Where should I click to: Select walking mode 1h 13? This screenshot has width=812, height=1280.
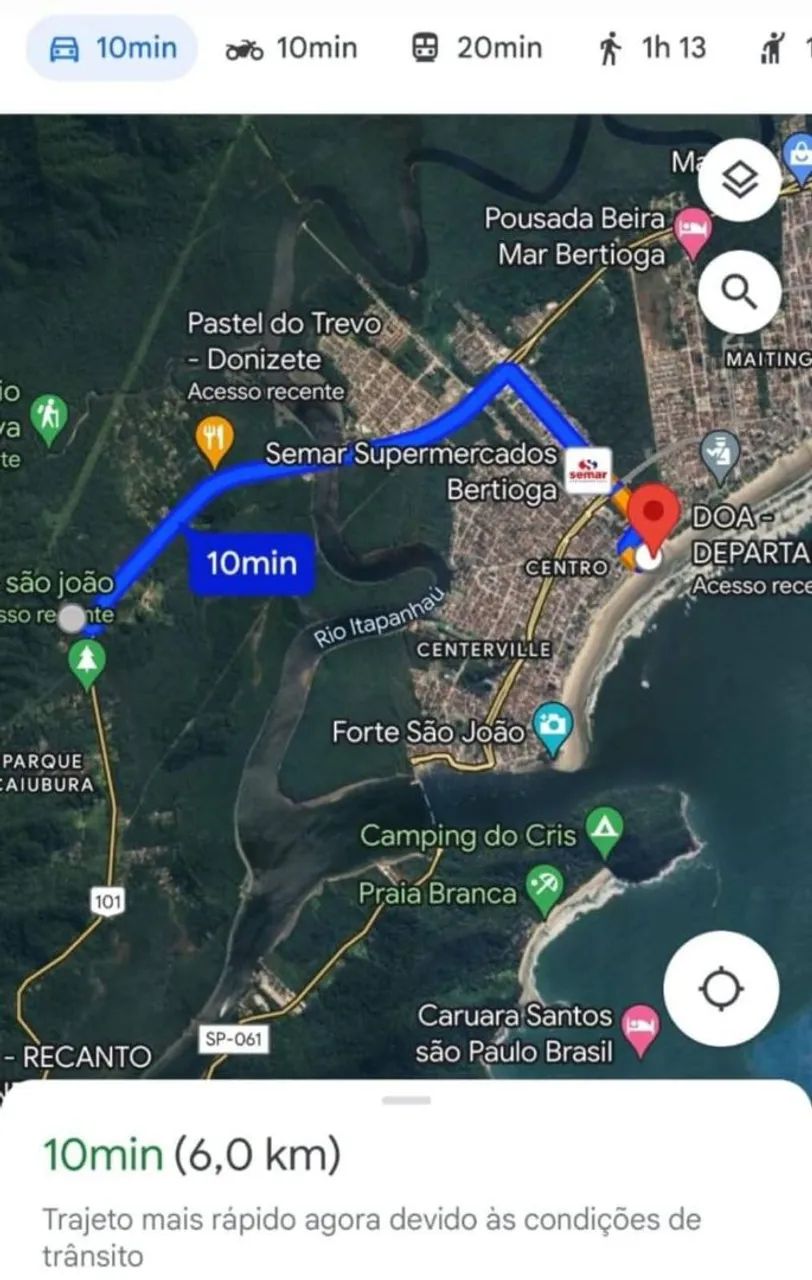(x=652, y=48)
